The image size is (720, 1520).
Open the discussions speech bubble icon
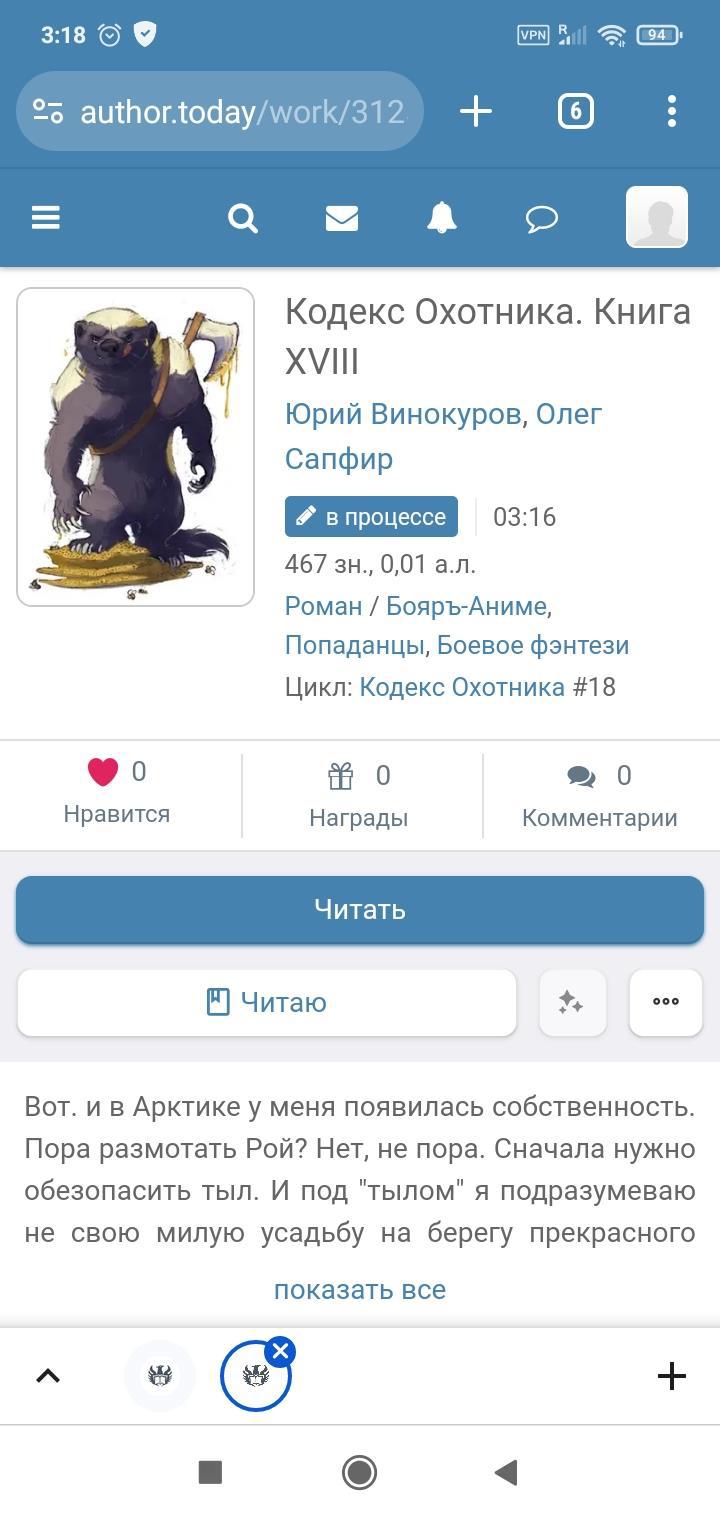point(541,218)
